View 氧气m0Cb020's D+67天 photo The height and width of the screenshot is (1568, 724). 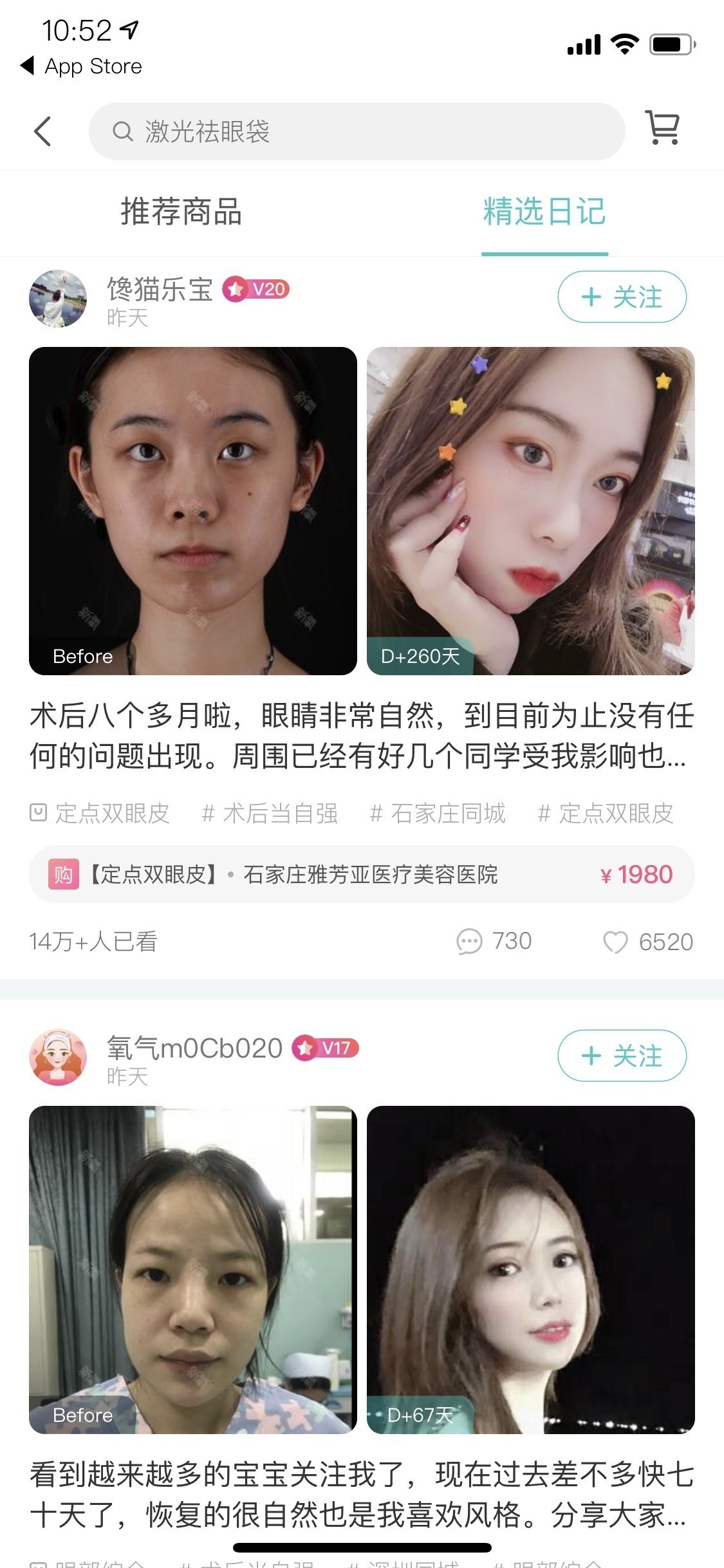pos(530,1269)
